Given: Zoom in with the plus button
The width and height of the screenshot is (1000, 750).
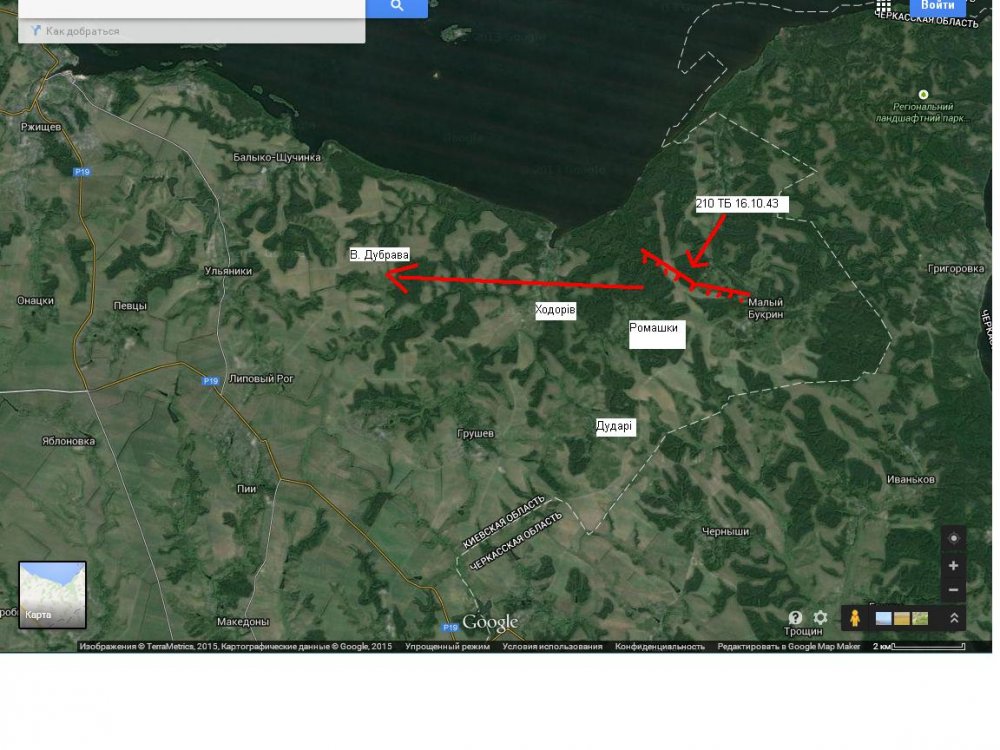Looking at the screenshot, I should (x=953, y=566).
